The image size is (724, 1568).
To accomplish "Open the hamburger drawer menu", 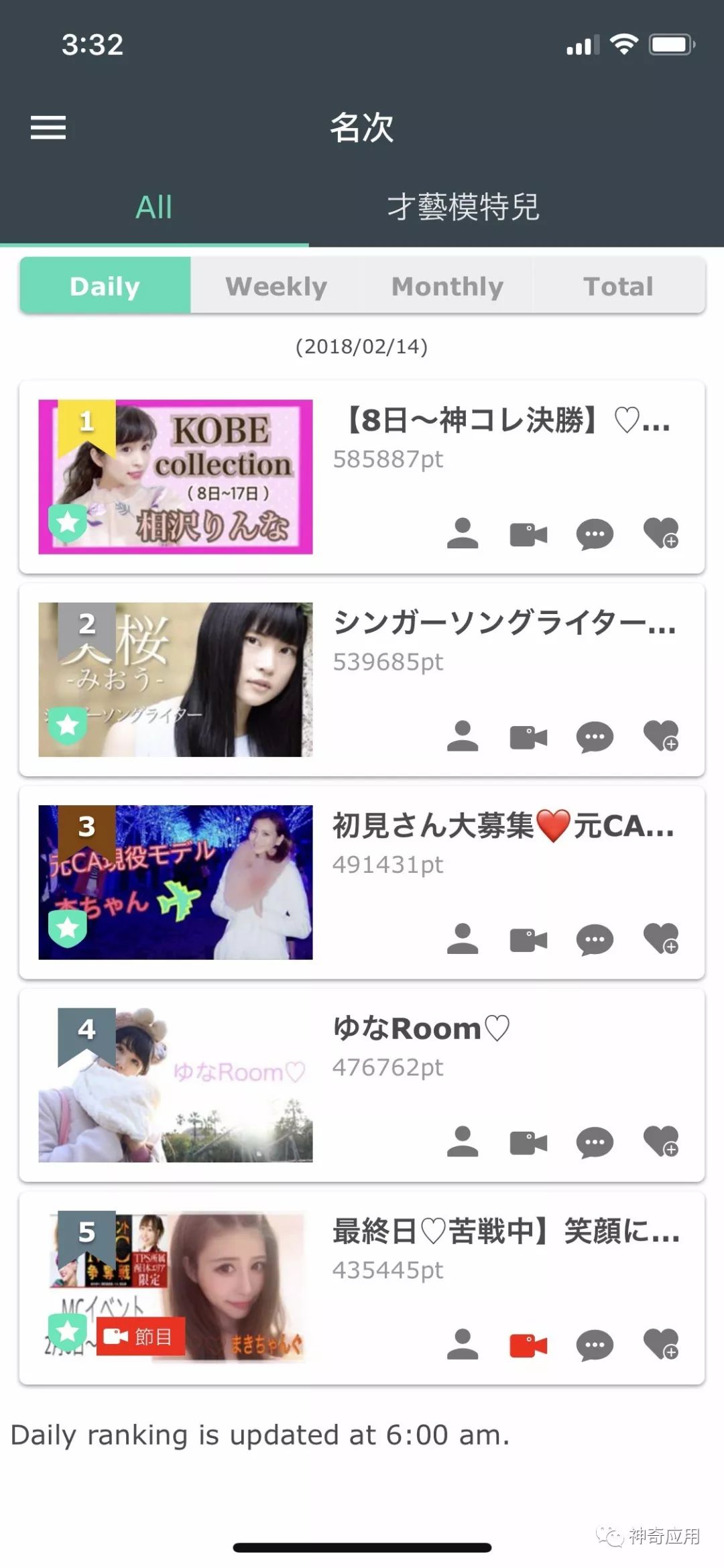I will tap(48, 127).
